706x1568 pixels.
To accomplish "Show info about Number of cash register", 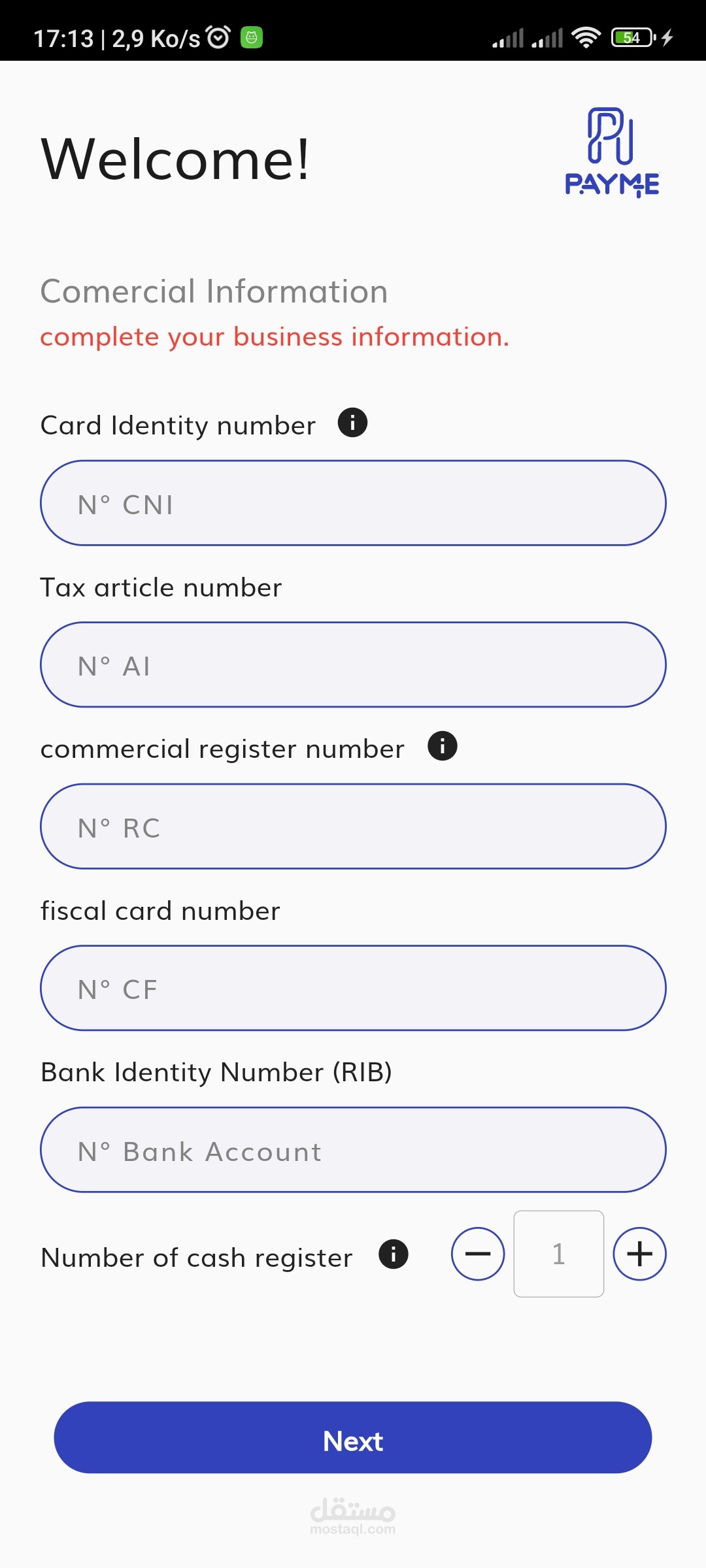I will [x=394, y=1254].
